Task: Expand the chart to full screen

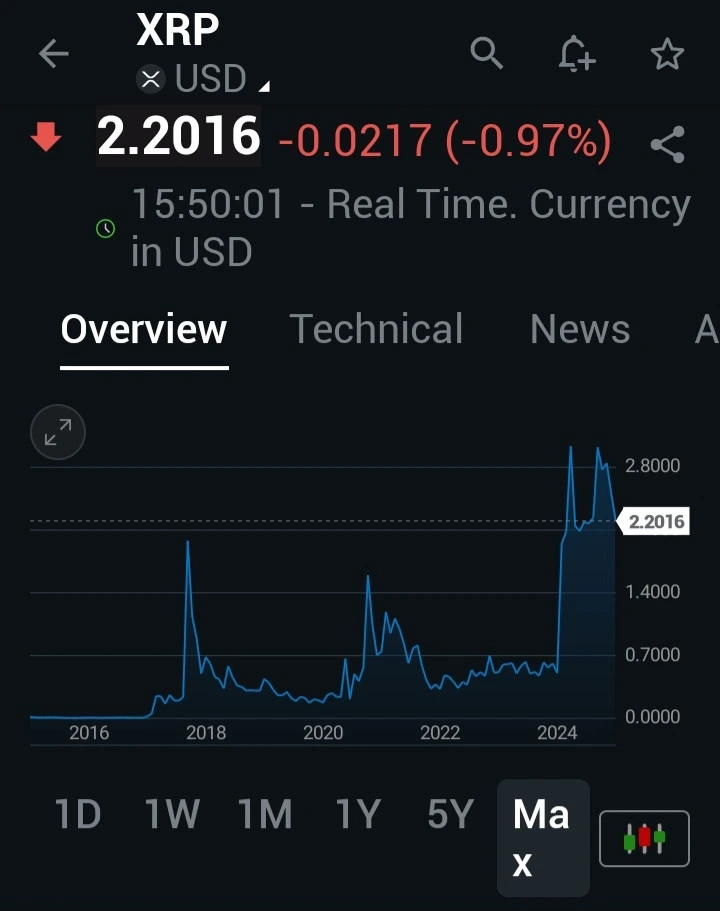Action: click(58, 432)
